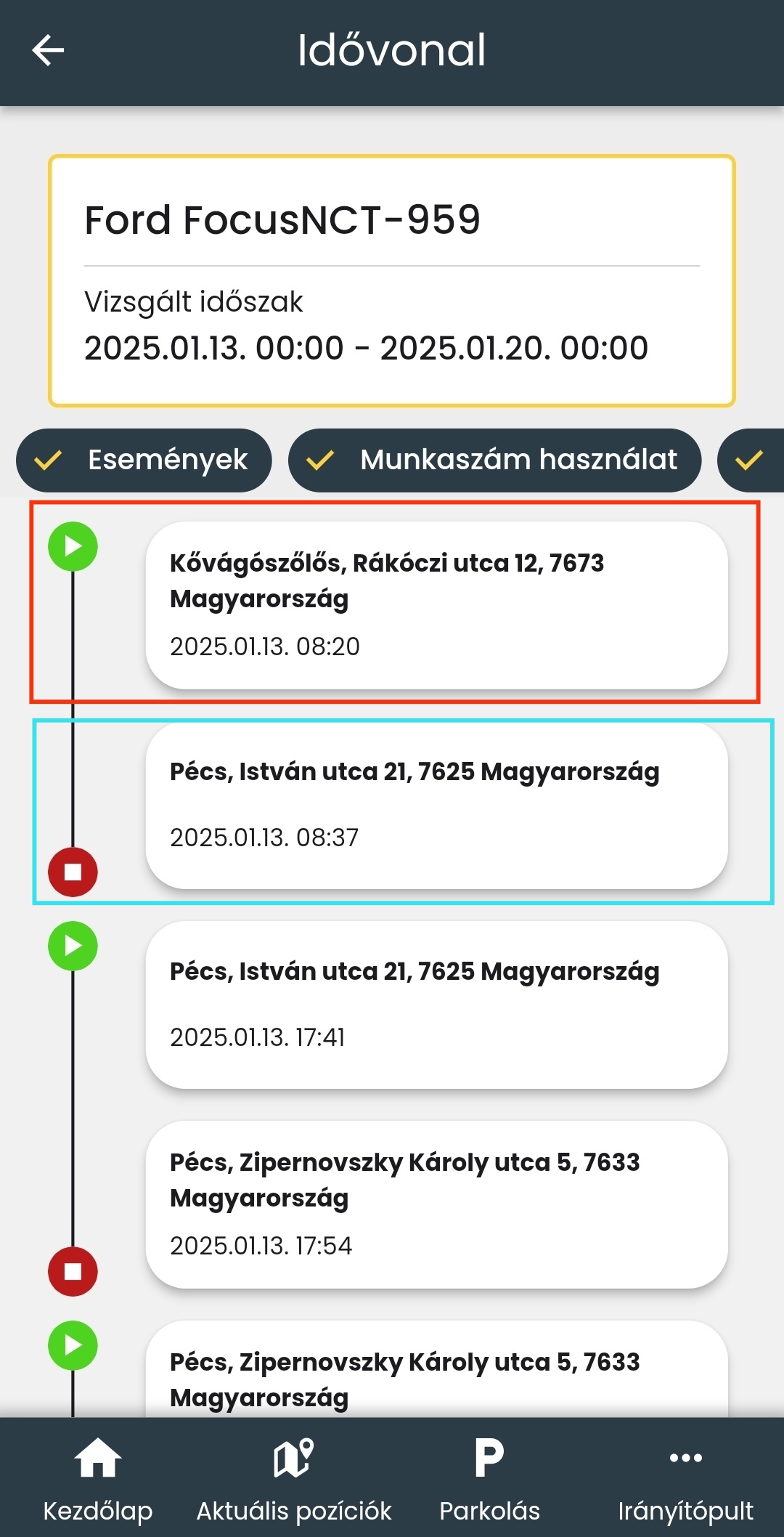Open the Zipernovszky Károly utca 17:54 entry

point(436,1204)
